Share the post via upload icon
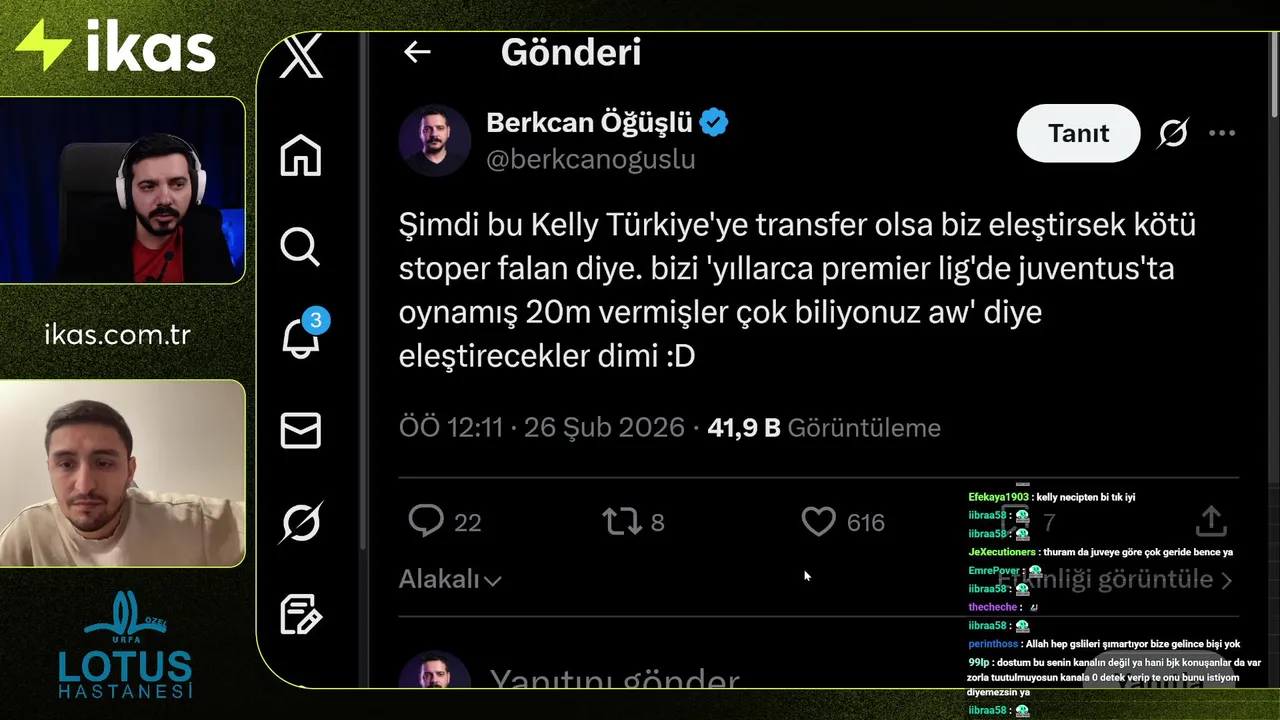The height and width of the screenshot is (720, 1280). 1210,520
